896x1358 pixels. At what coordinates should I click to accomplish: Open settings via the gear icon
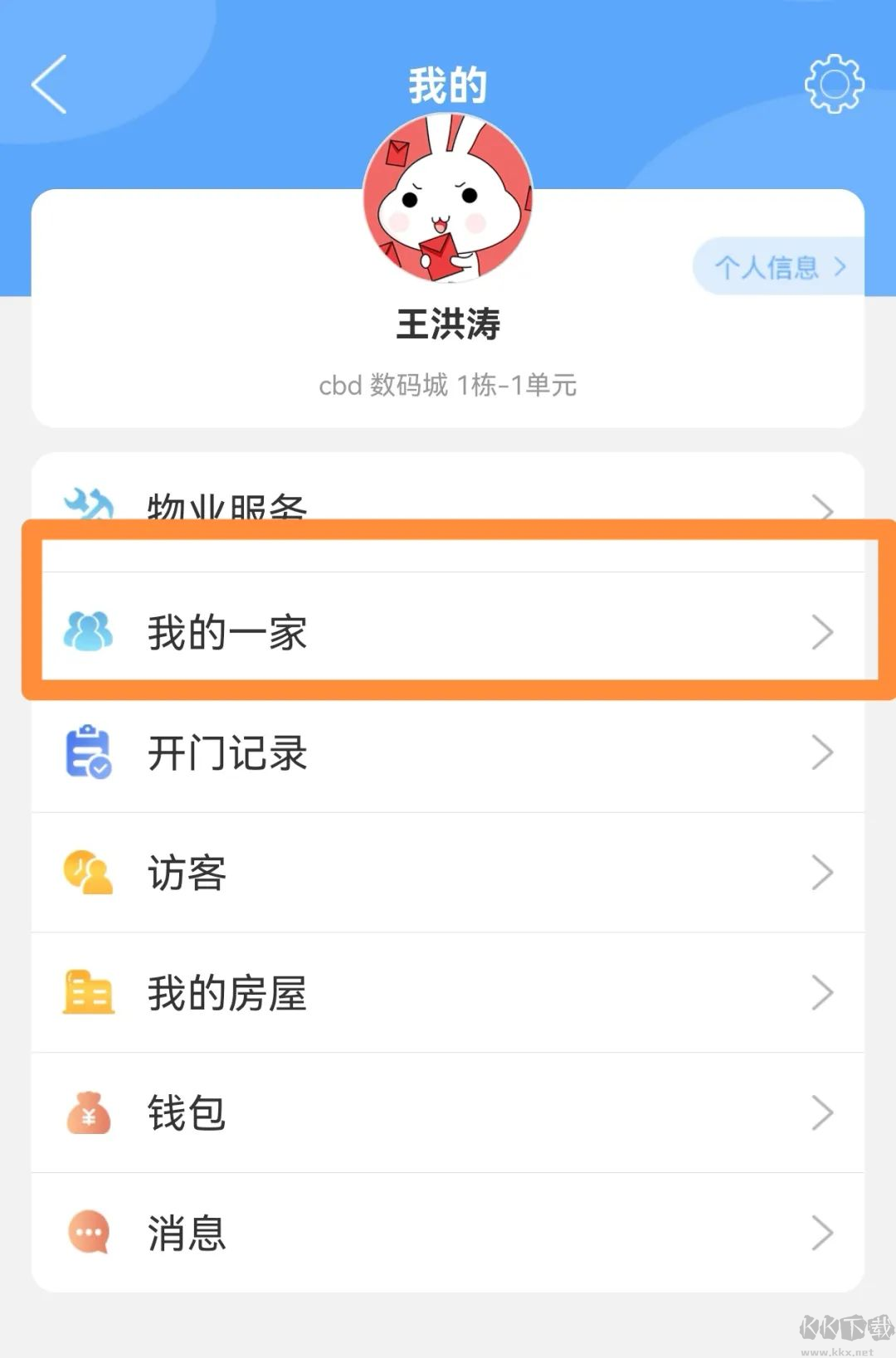(x=834, y=84)
